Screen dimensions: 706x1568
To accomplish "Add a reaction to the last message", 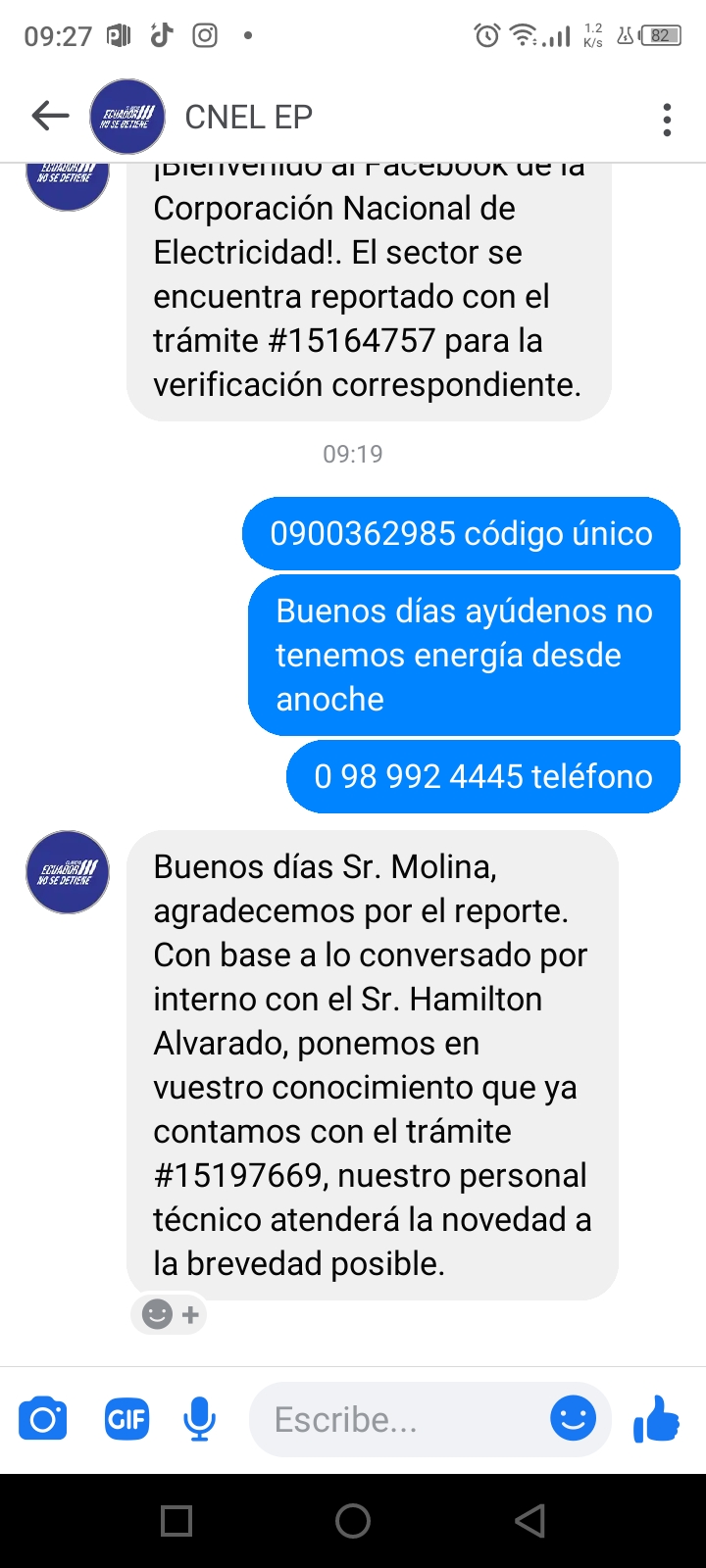I will (170, 1314).
